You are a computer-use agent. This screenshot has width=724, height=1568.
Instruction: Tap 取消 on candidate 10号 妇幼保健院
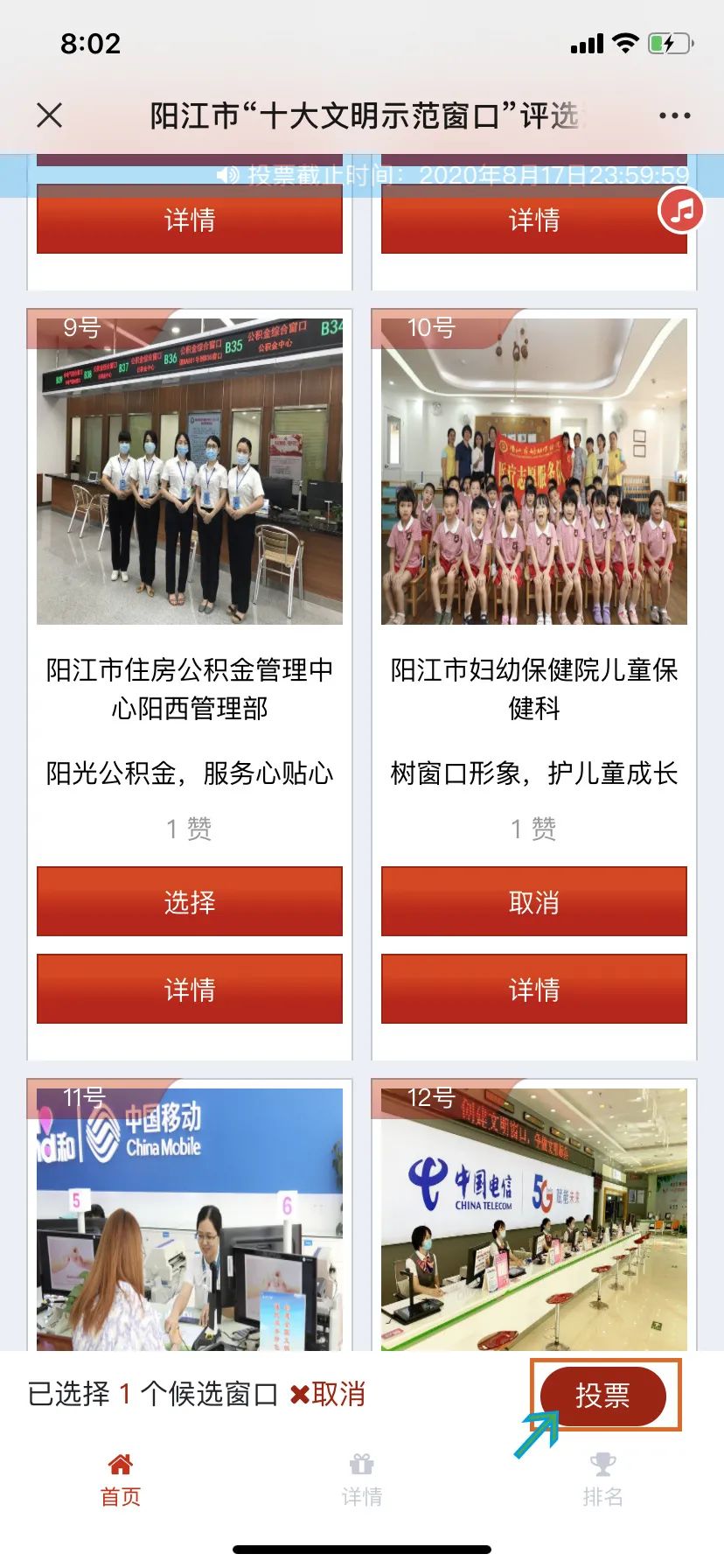[x=533, y=901]
